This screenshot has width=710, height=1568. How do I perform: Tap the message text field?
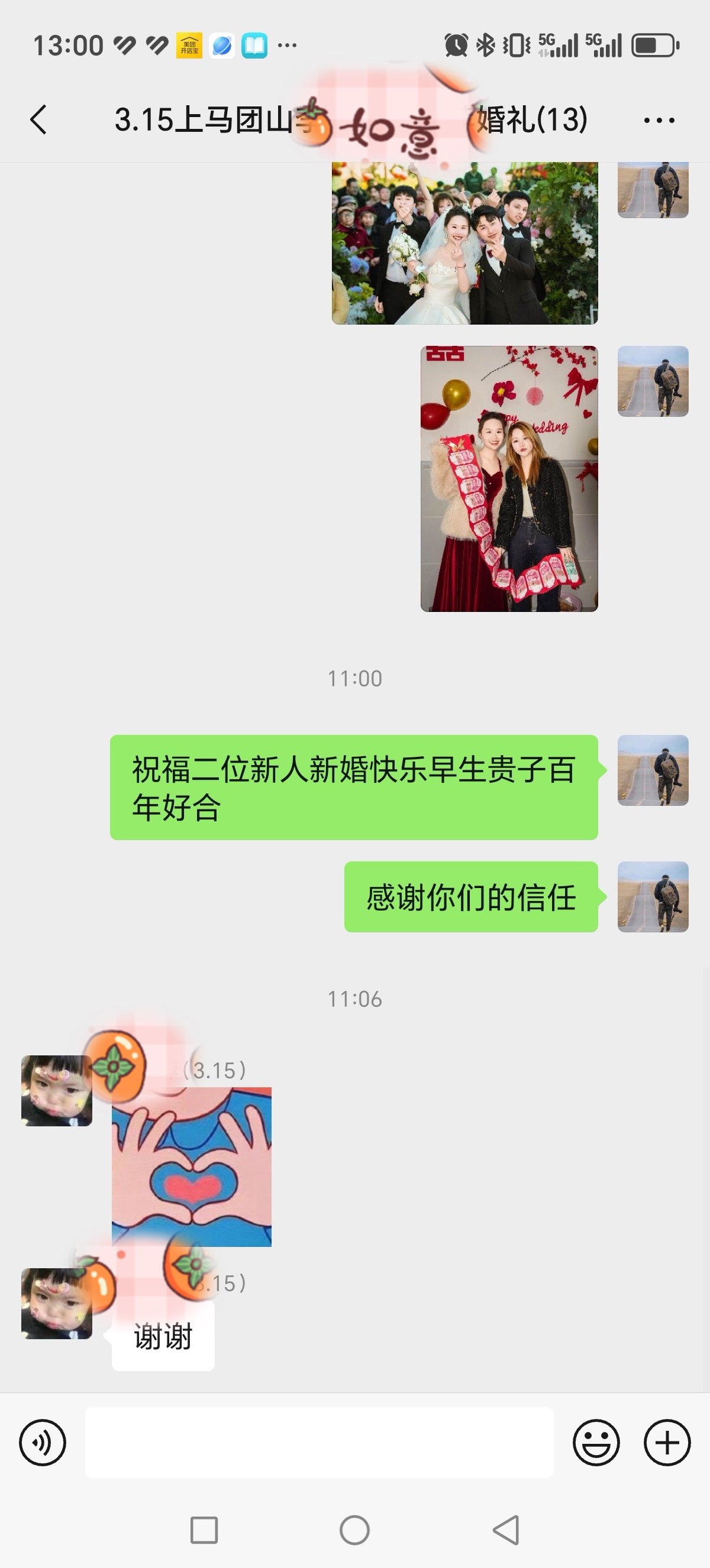(x=319, y=1442)
